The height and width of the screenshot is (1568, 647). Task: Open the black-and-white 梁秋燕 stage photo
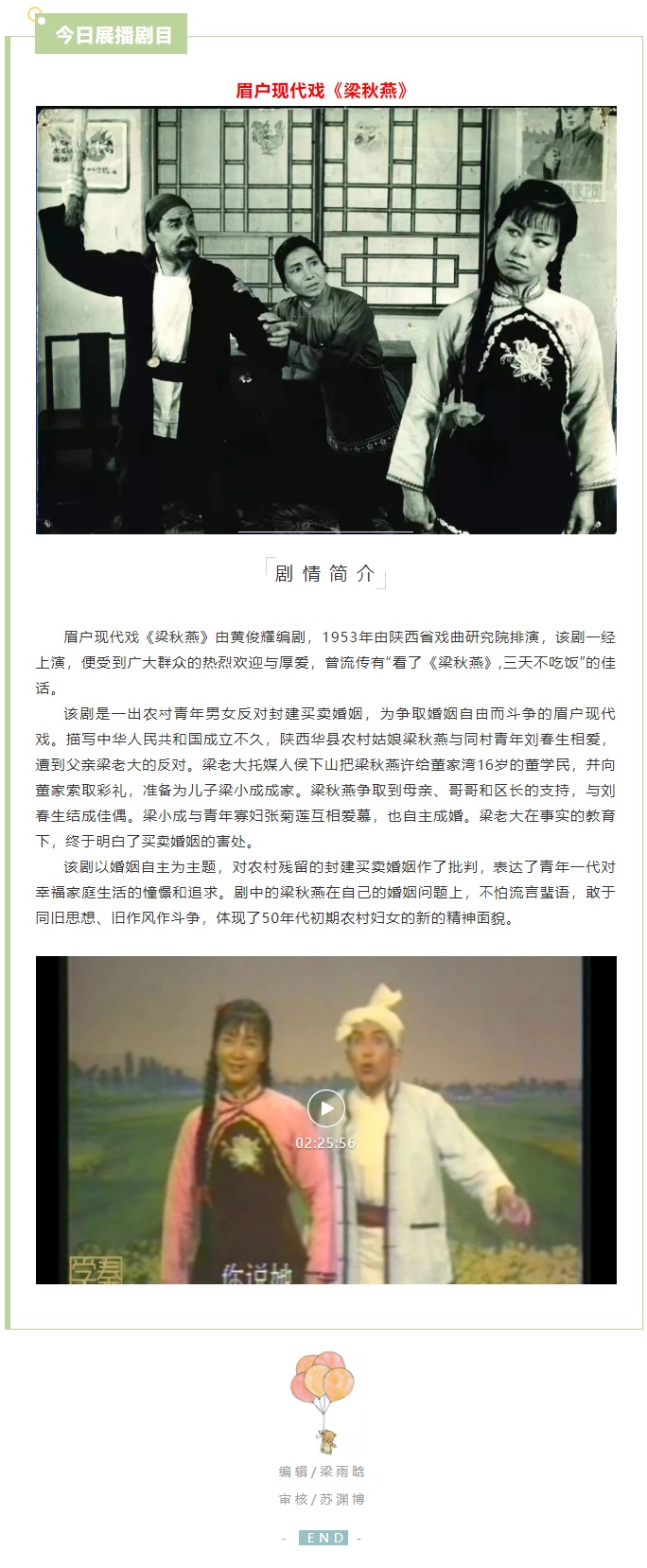325,320
